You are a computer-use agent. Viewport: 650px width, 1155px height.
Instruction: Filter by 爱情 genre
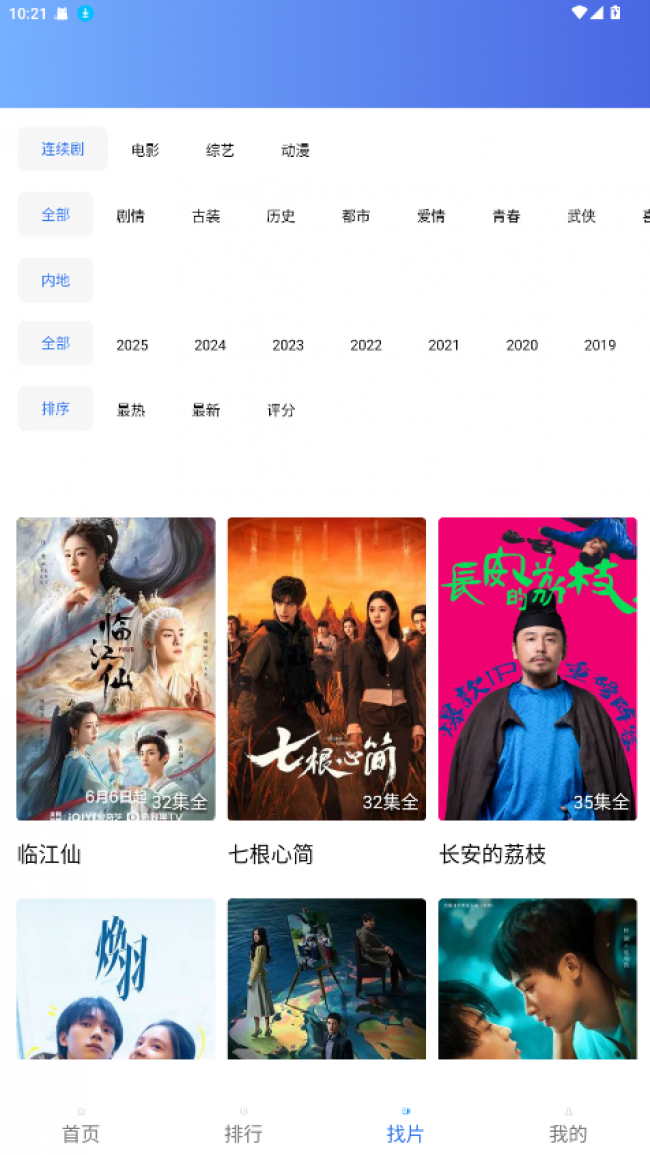click(x=431, y=216)
